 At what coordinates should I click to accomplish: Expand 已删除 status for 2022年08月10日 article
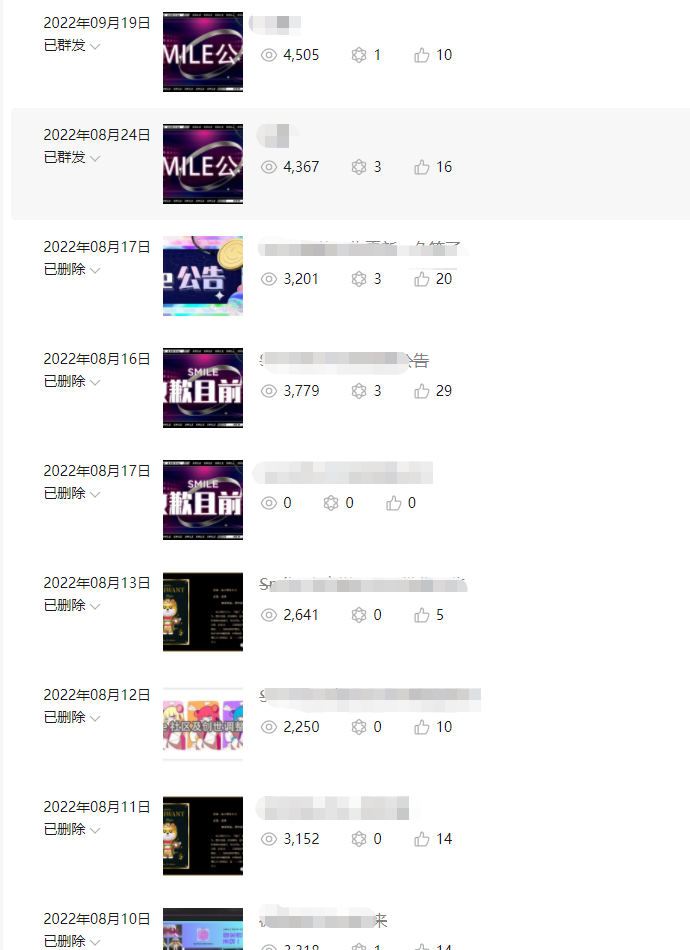pos(73,941)
